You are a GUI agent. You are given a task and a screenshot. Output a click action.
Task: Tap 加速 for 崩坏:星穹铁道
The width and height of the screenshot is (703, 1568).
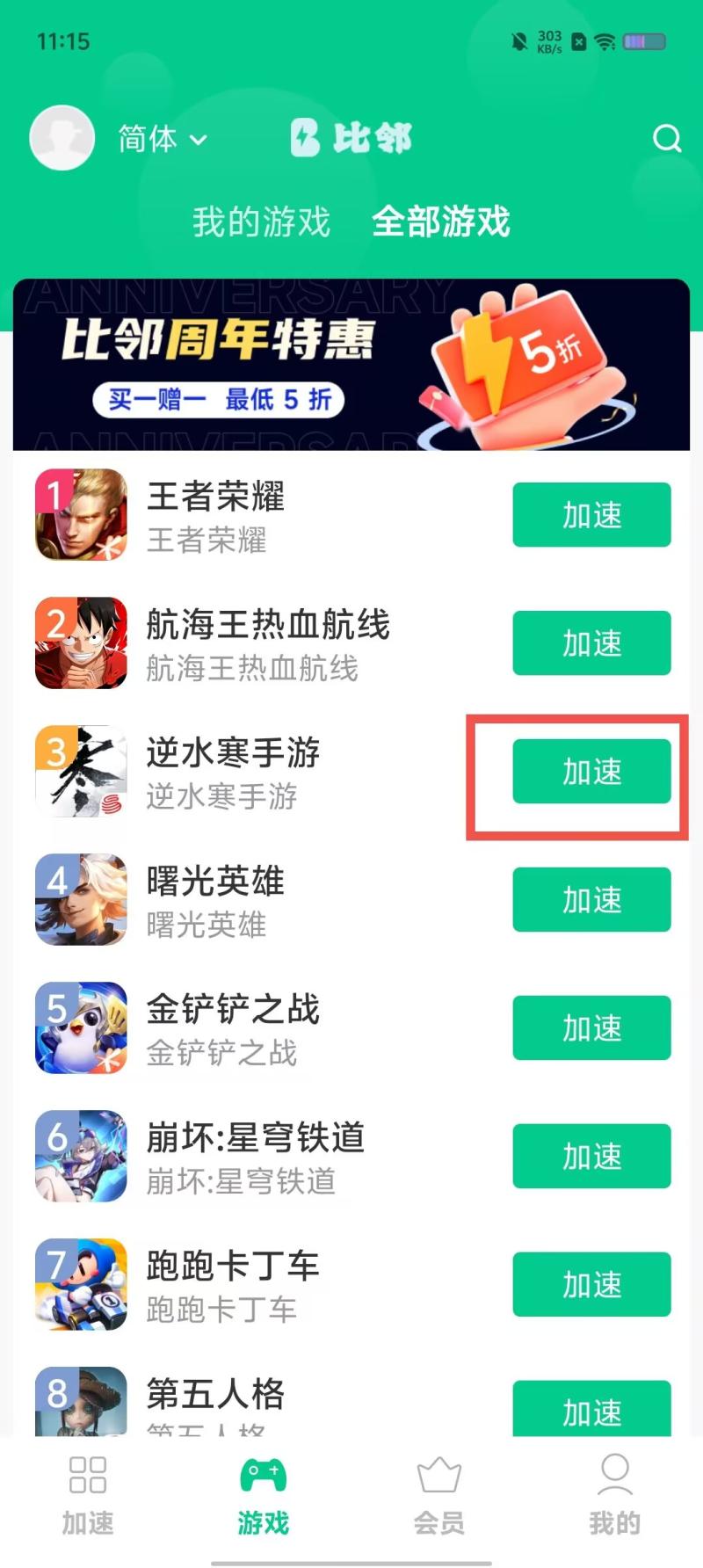point(591,1157)
